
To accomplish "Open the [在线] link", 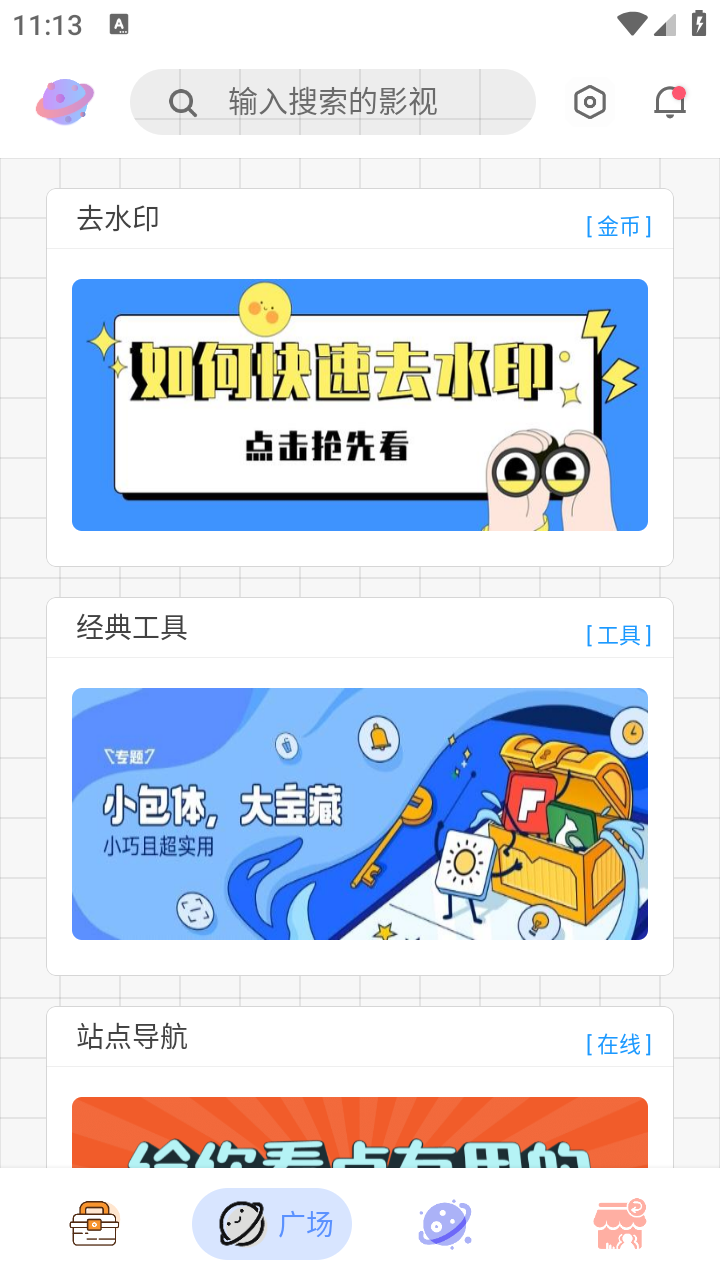I will pos(618,1044).
